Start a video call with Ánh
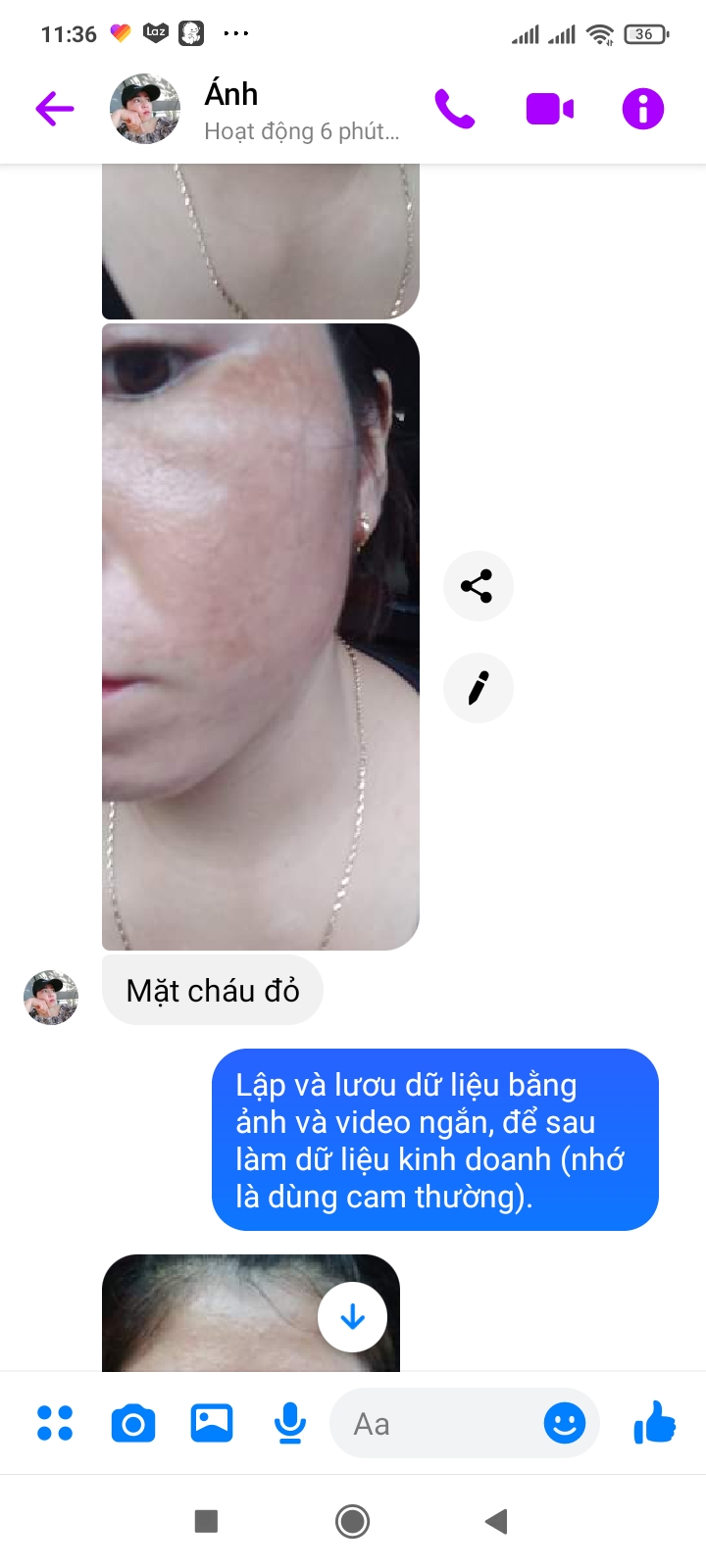 [549, 109]
